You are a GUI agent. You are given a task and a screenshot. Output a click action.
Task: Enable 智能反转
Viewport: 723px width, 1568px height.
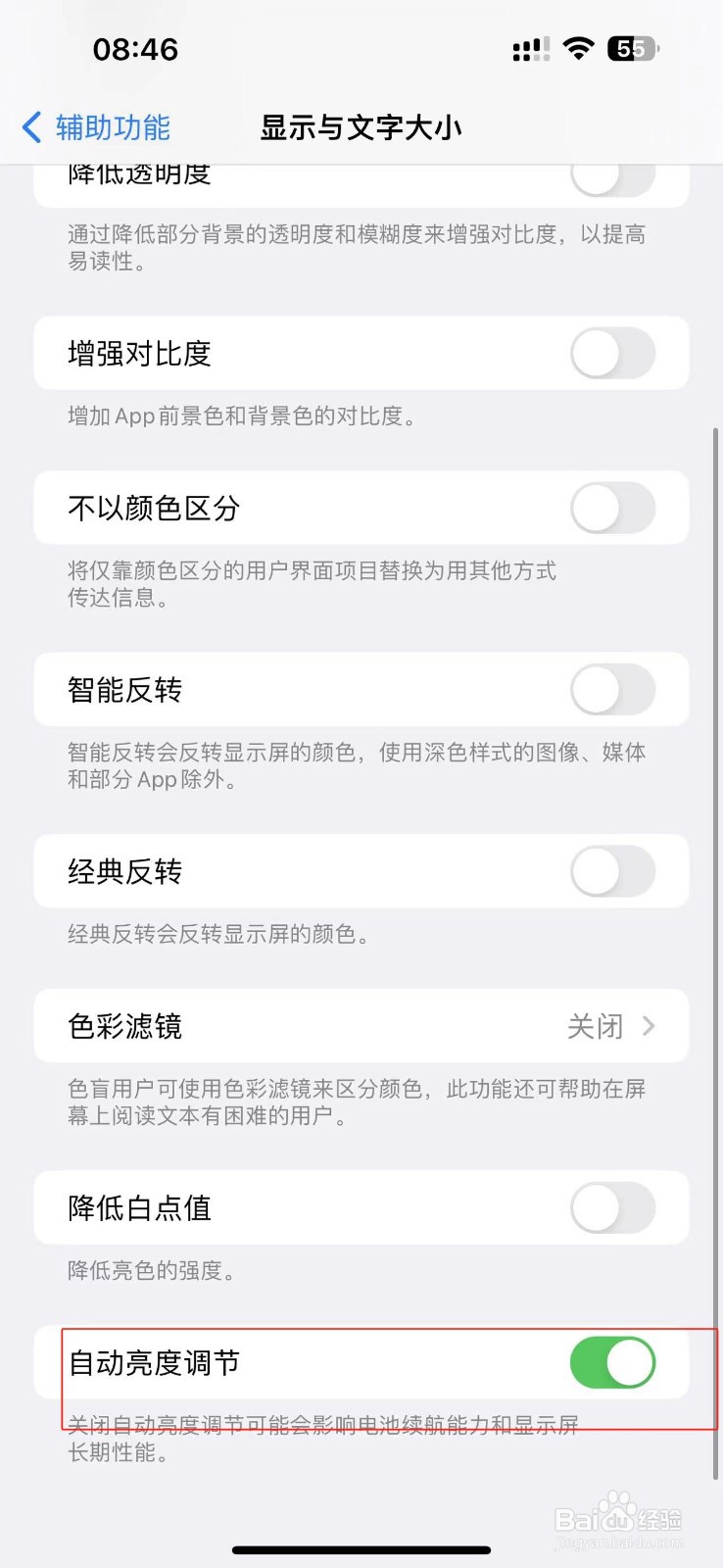click(613, 690)
